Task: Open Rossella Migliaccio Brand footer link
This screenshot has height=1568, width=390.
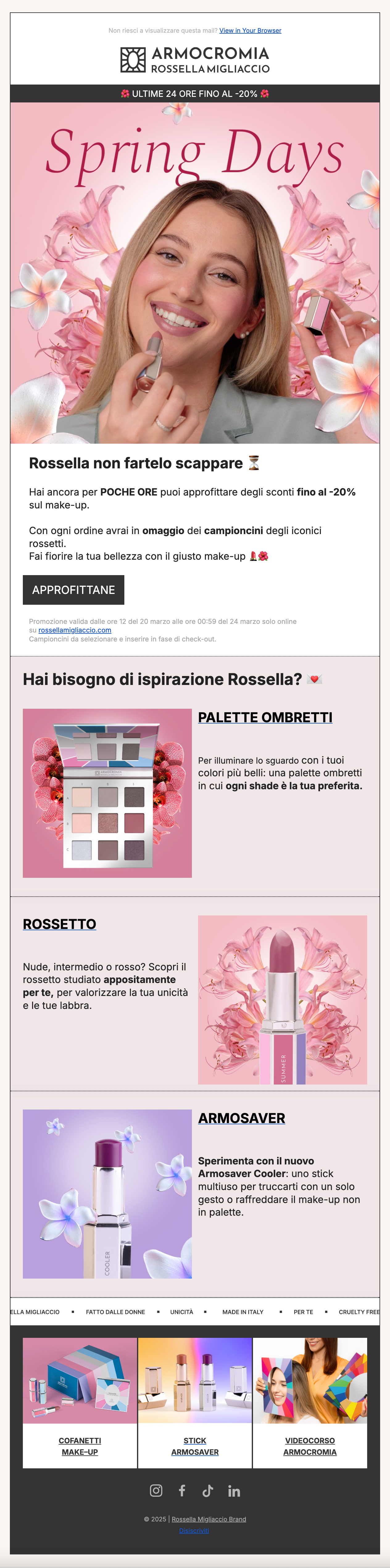Action: [x=209, y=1519]
